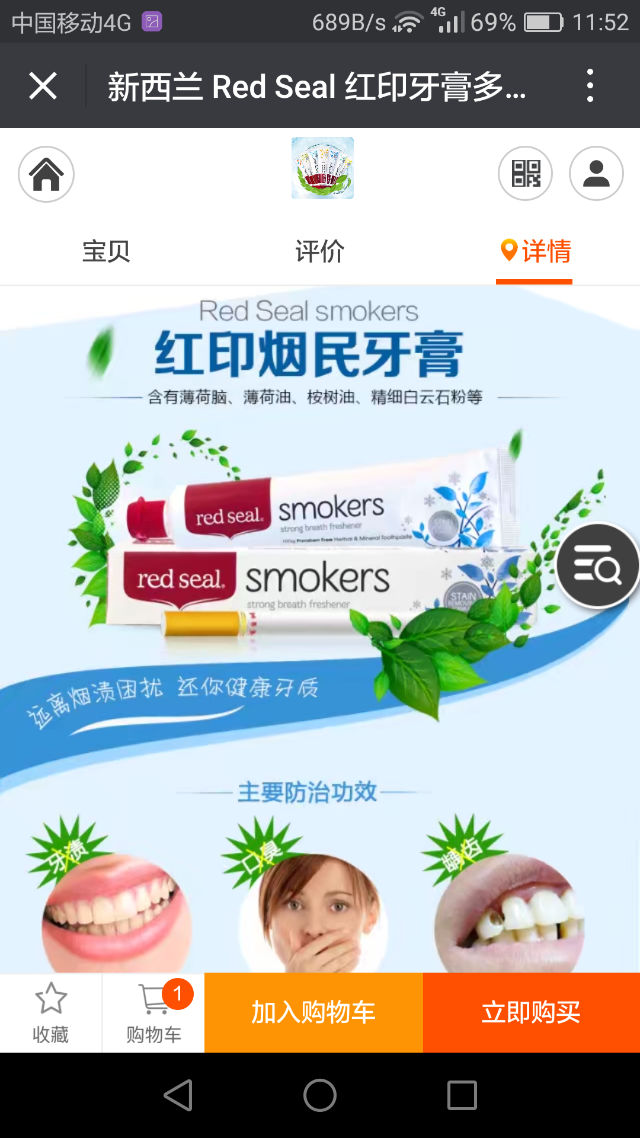Switch to the 宝贝 tab
Viewport: 640px width, 1138px height.
pos(106,251)
